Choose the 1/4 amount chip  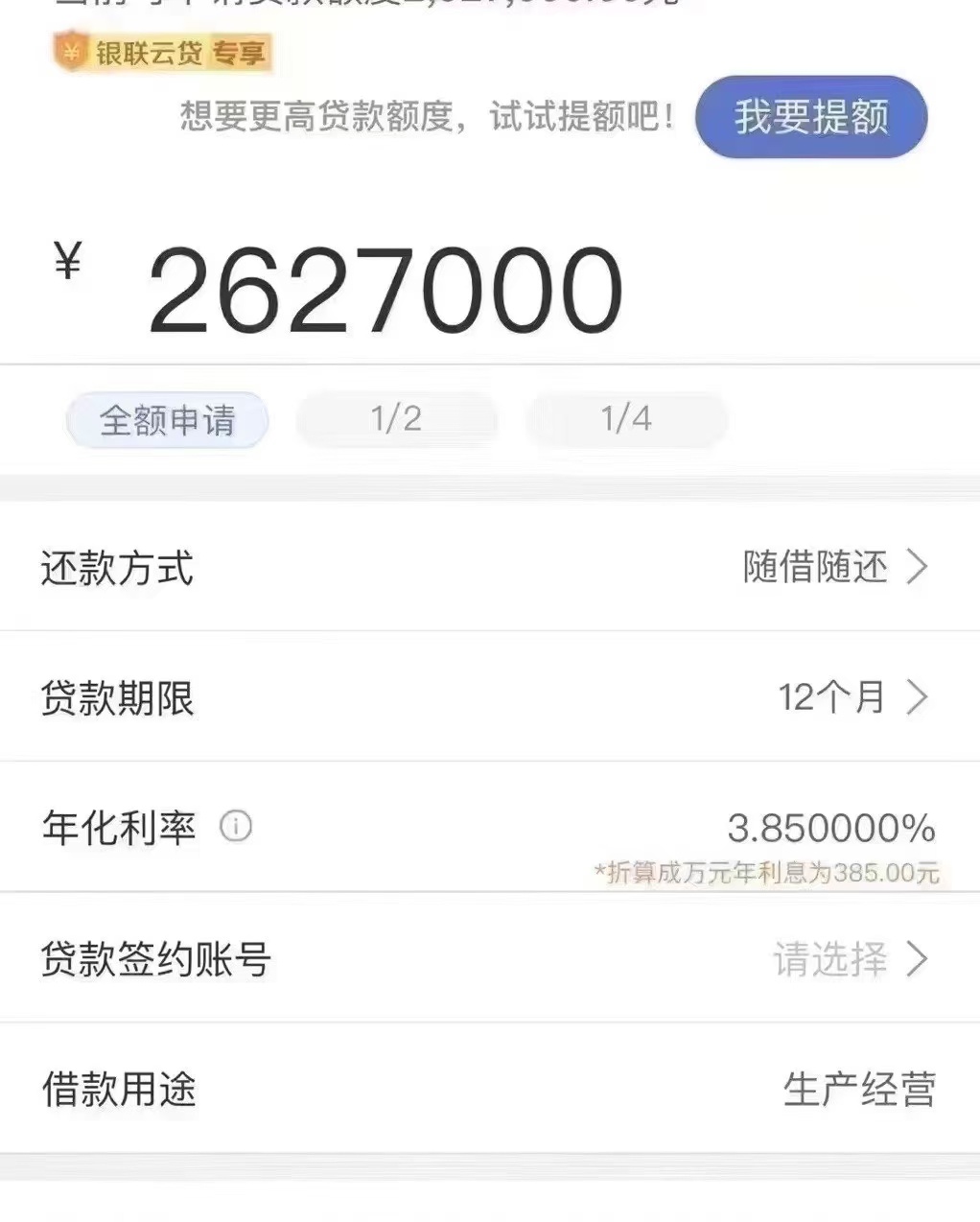tap(626, 419)
